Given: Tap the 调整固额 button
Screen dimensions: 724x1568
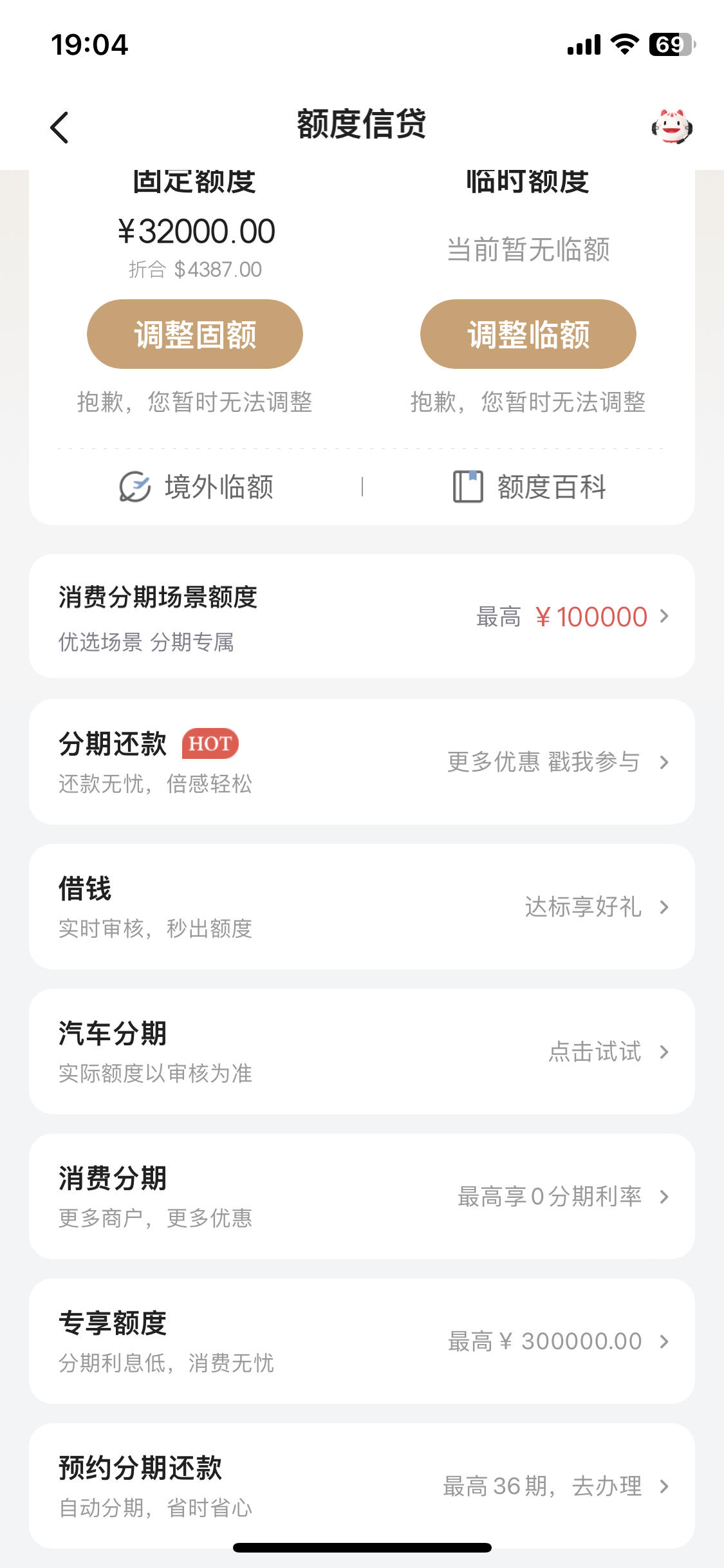Looking at the screenshot, I should pyautogui.click(x=195, y=334).
